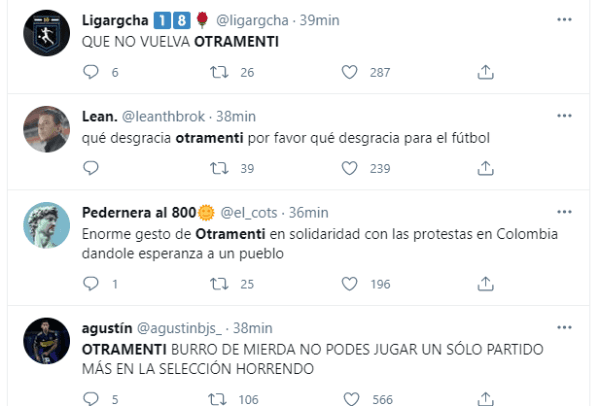Like Ligargcha's tweet

pyautogui.click(x=349, y=72)
